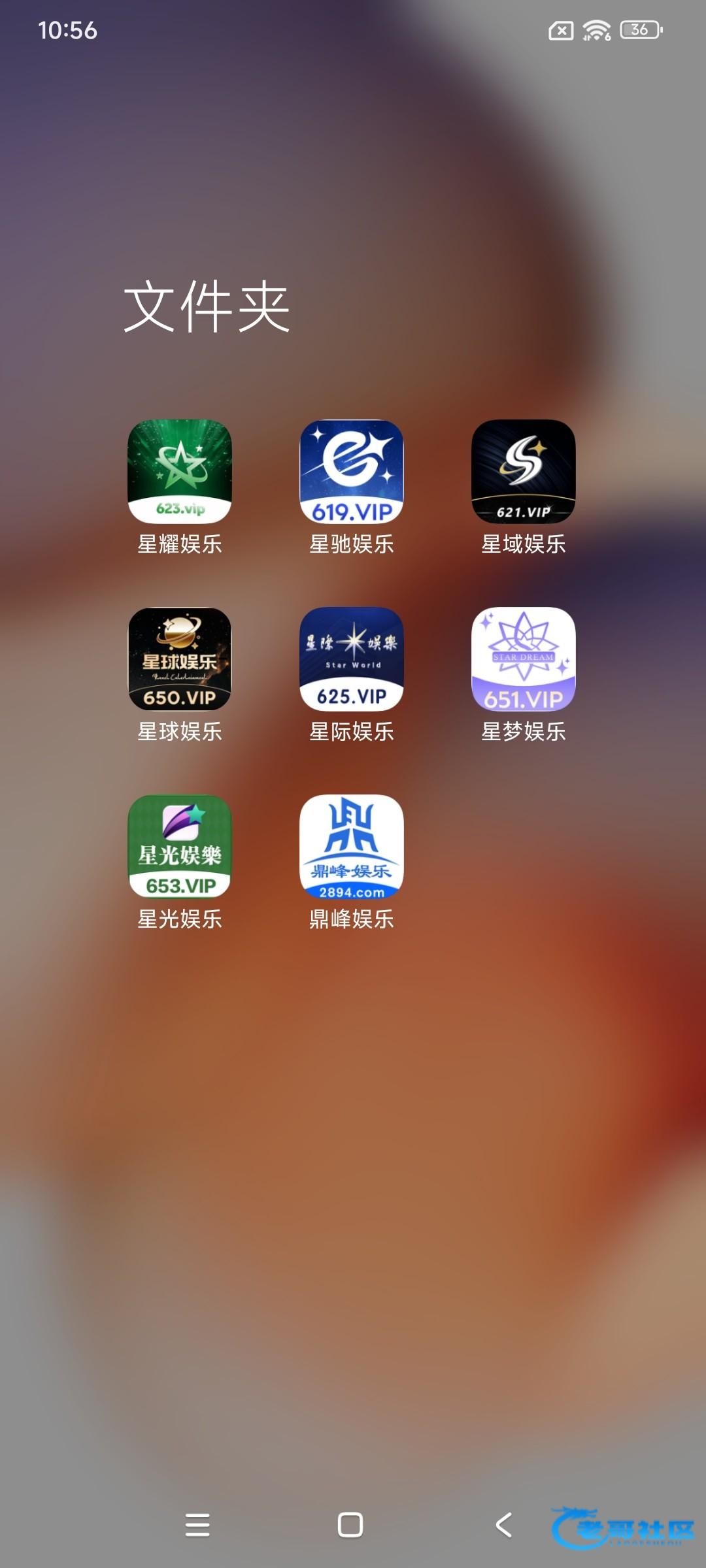Screen dimensions: 706x1568
Task: Launch the 星驰娱乐 app
Action: (352, 472)
